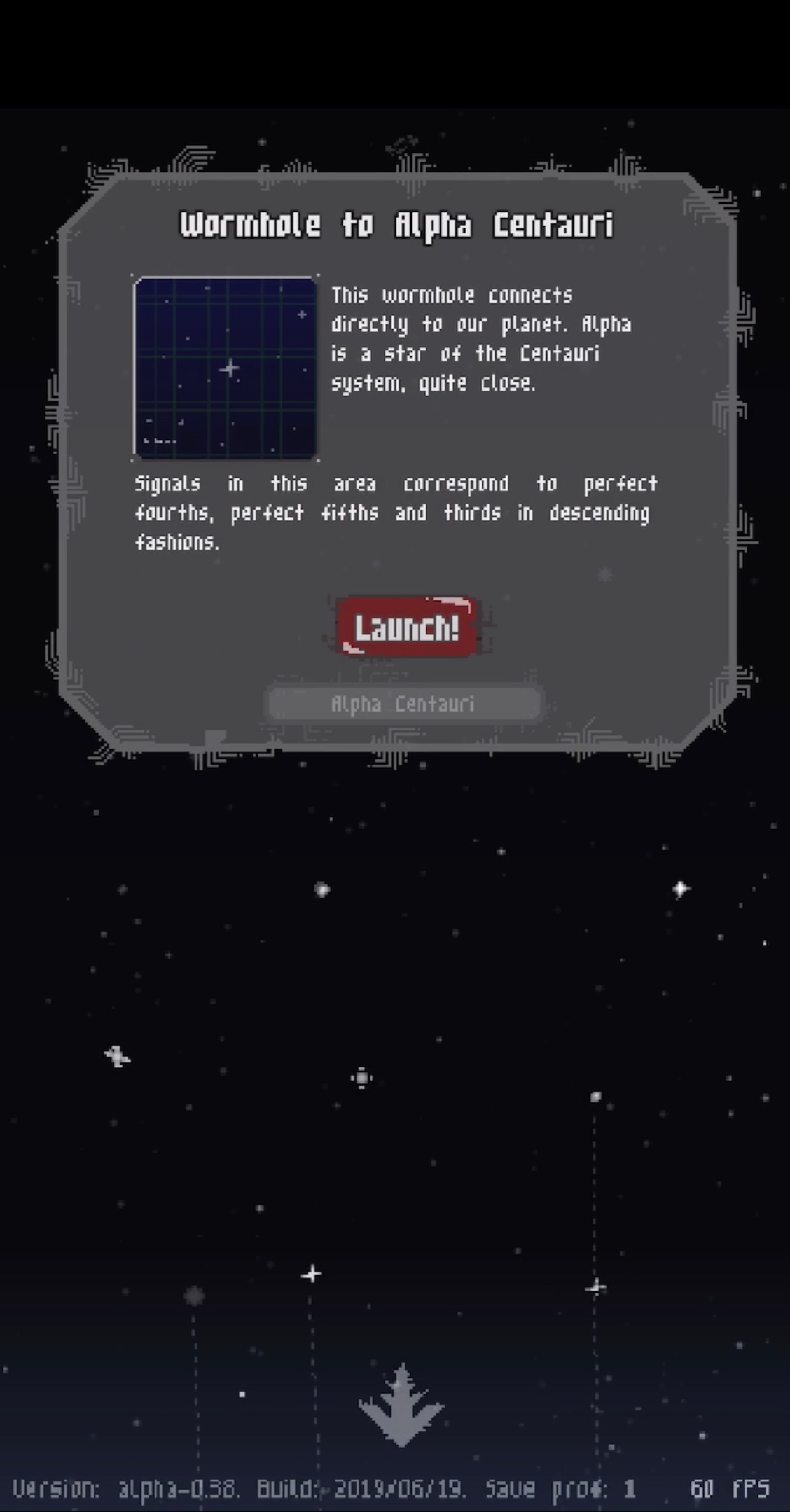Tap the downward arrow icon at bottom
The height and width of the screenshot is (1512, 790).
[x=401, y=1406]
